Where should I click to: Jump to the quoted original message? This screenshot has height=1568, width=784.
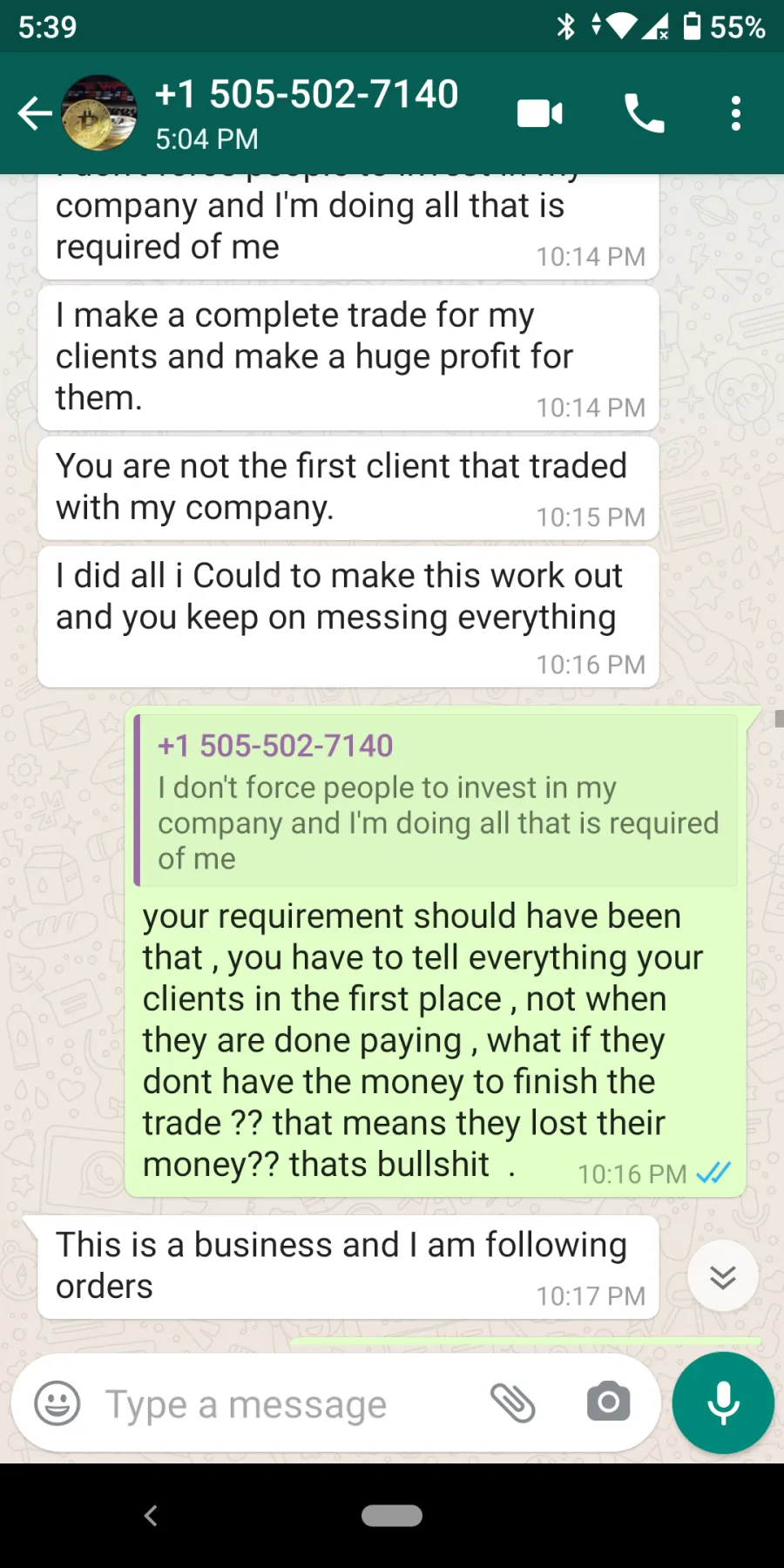[x=436, y=801]
